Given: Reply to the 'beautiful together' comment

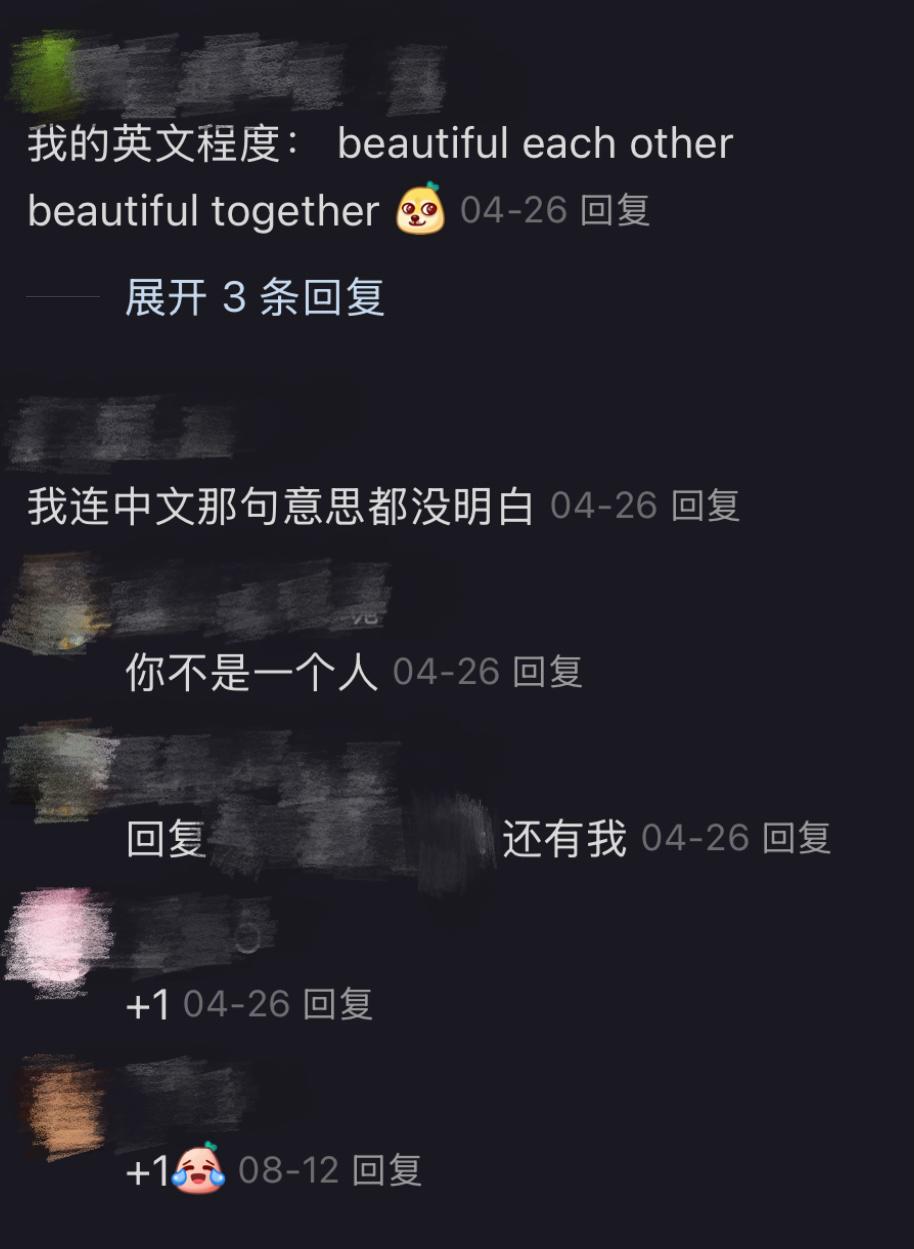Looking at the screenshot, I should point(615,211).
